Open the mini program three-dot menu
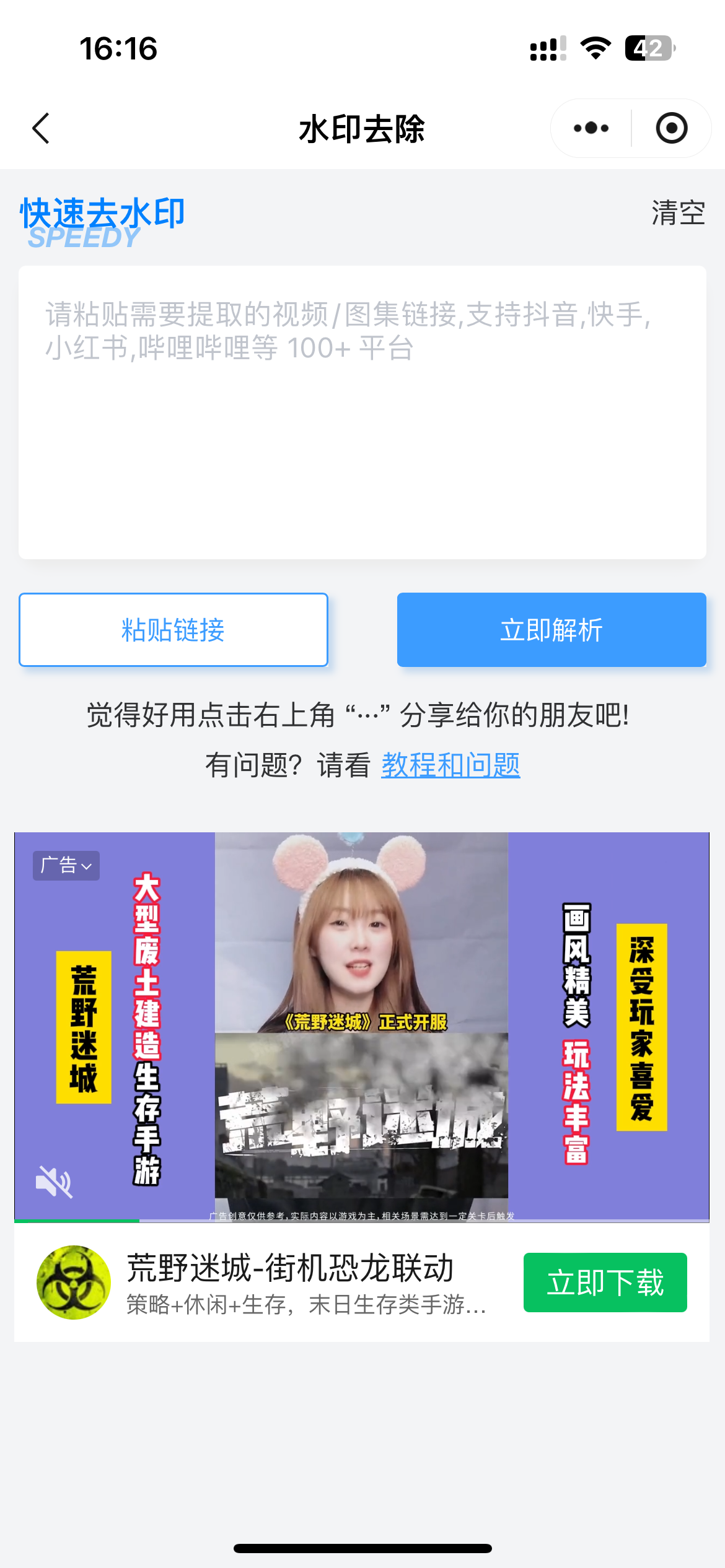The width and height of the screenshot is (725, 1568). 591,129
